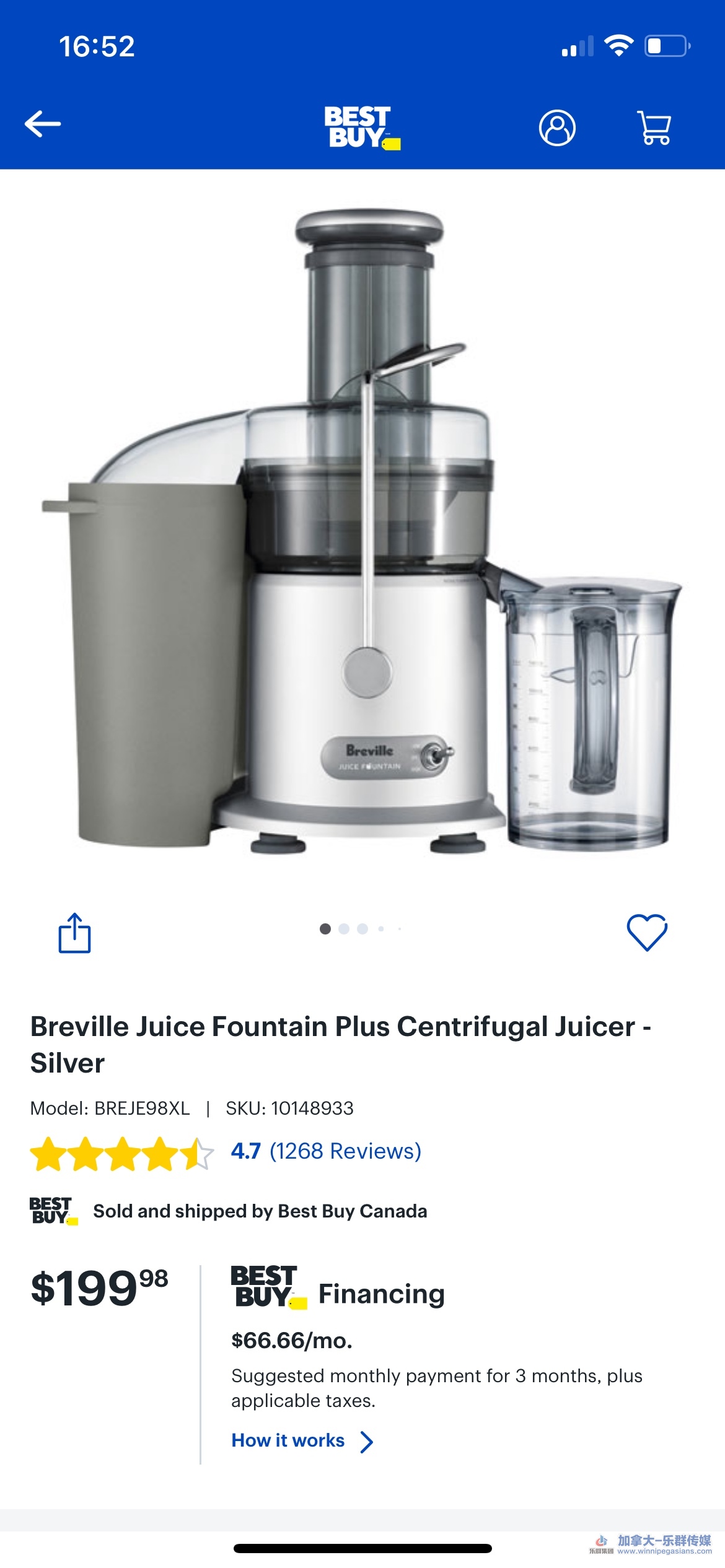
Task: Share this Breville juicer product
Action: pyautogui.click(x=74, y=933)
